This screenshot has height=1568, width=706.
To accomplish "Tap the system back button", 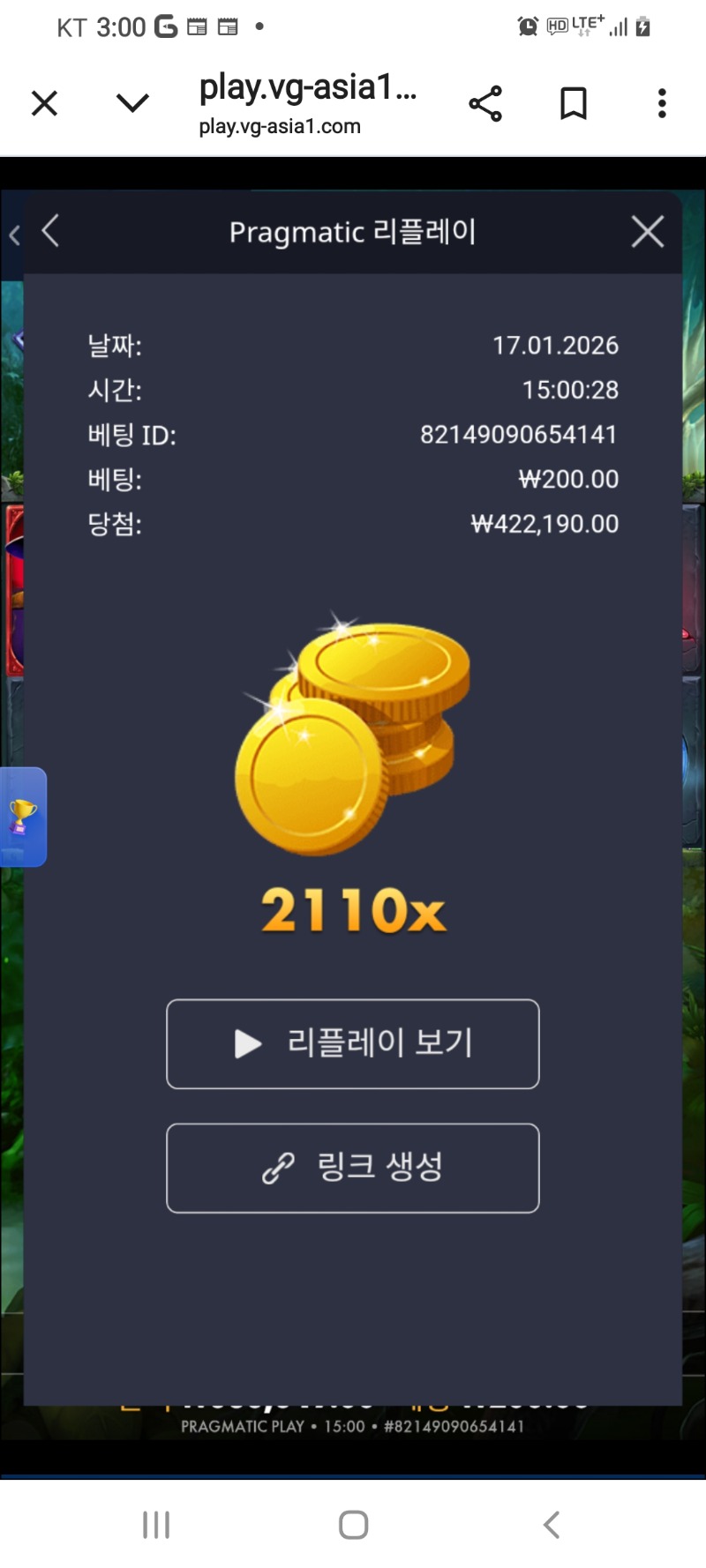I will pyautogui.click(x=552, y=1525).
